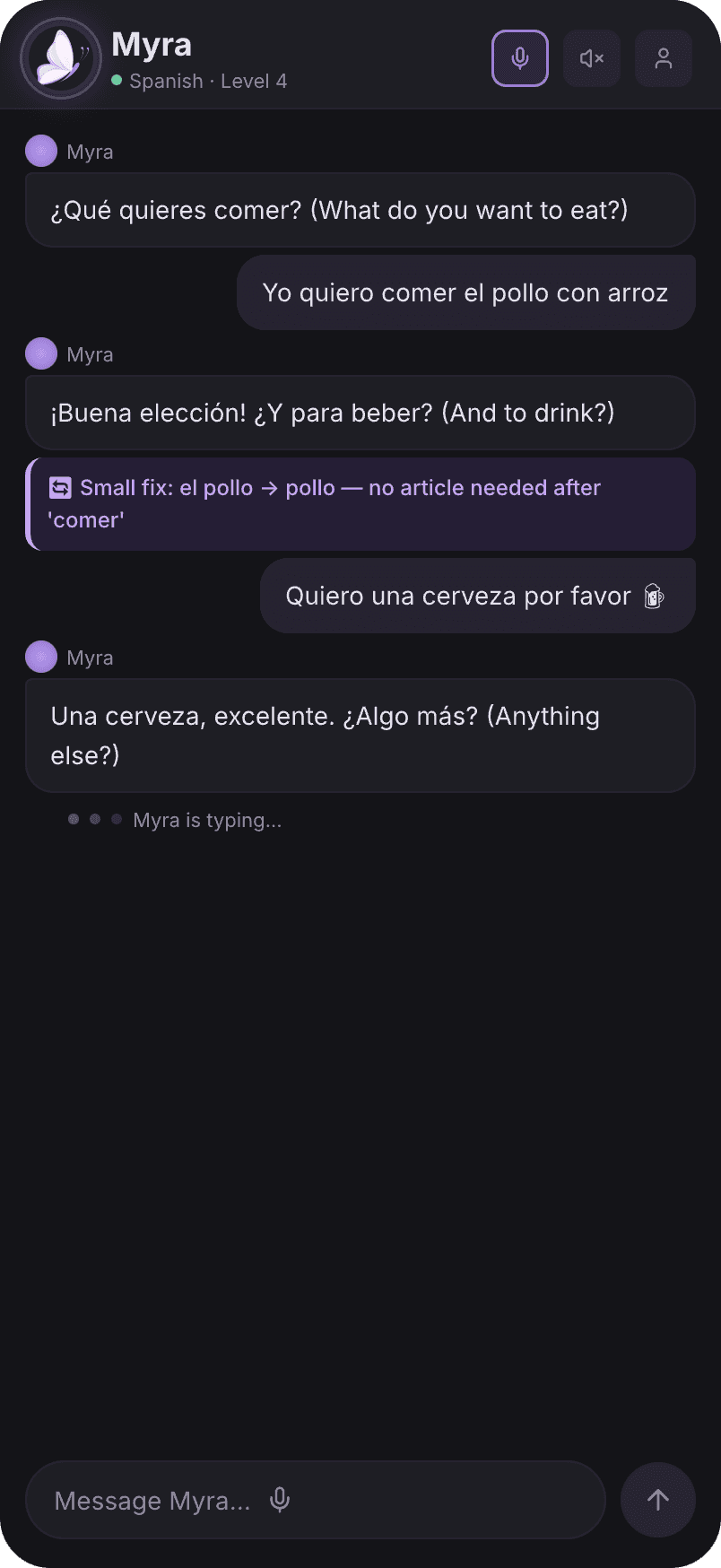Send your message with the arrow button

(657, 1500)
